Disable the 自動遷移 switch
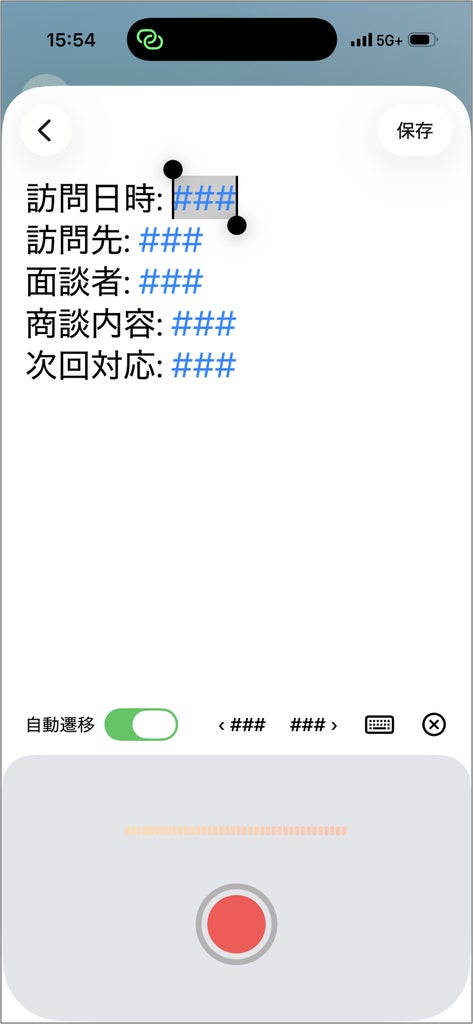The width and height of the screenshot is (473, 1024). point(141,725)
